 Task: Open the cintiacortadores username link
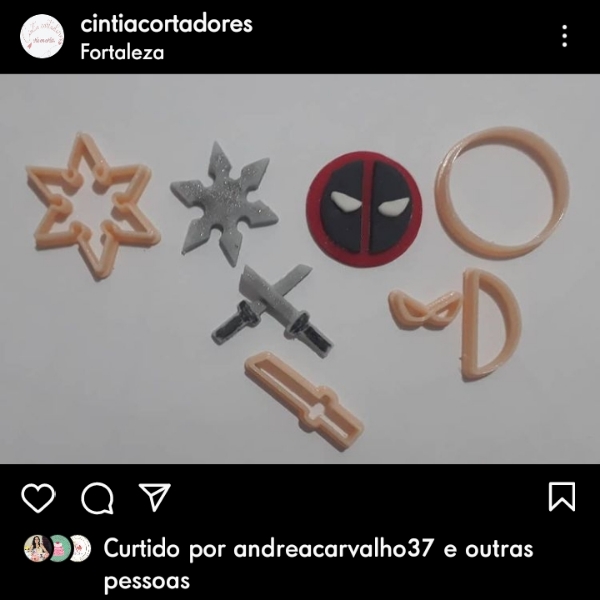165,24
